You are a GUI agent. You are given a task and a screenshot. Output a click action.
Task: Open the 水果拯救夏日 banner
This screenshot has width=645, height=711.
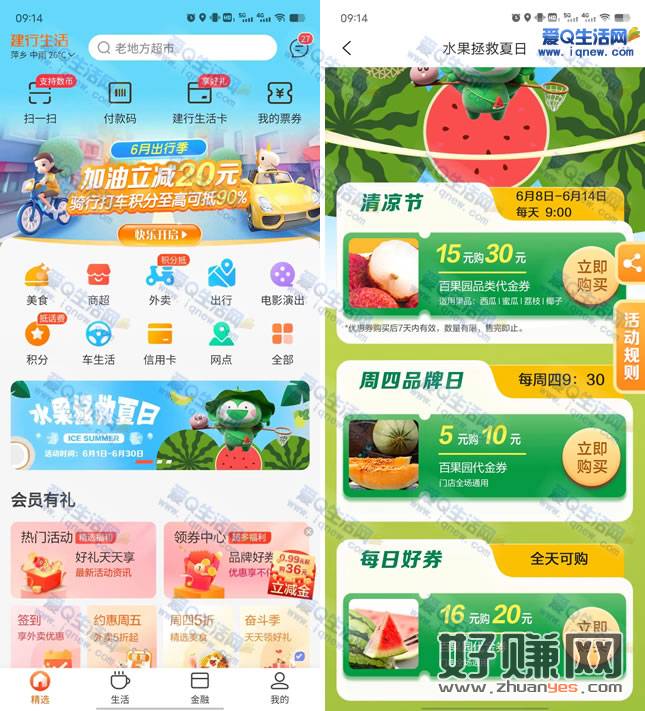(x=160, y=425)
